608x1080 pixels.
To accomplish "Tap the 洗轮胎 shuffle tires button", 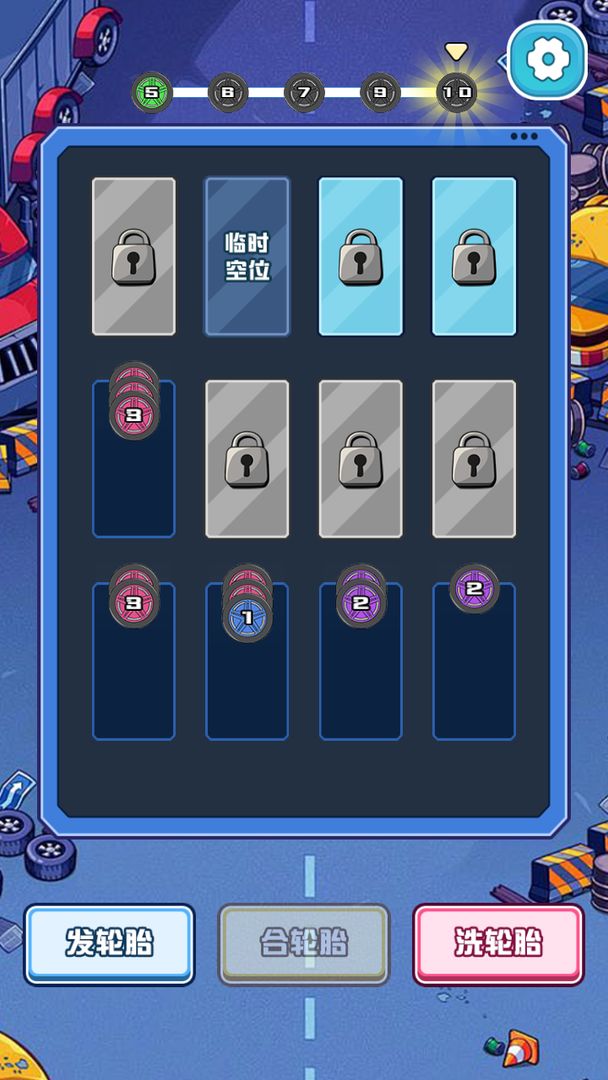I will pos(498,943).
